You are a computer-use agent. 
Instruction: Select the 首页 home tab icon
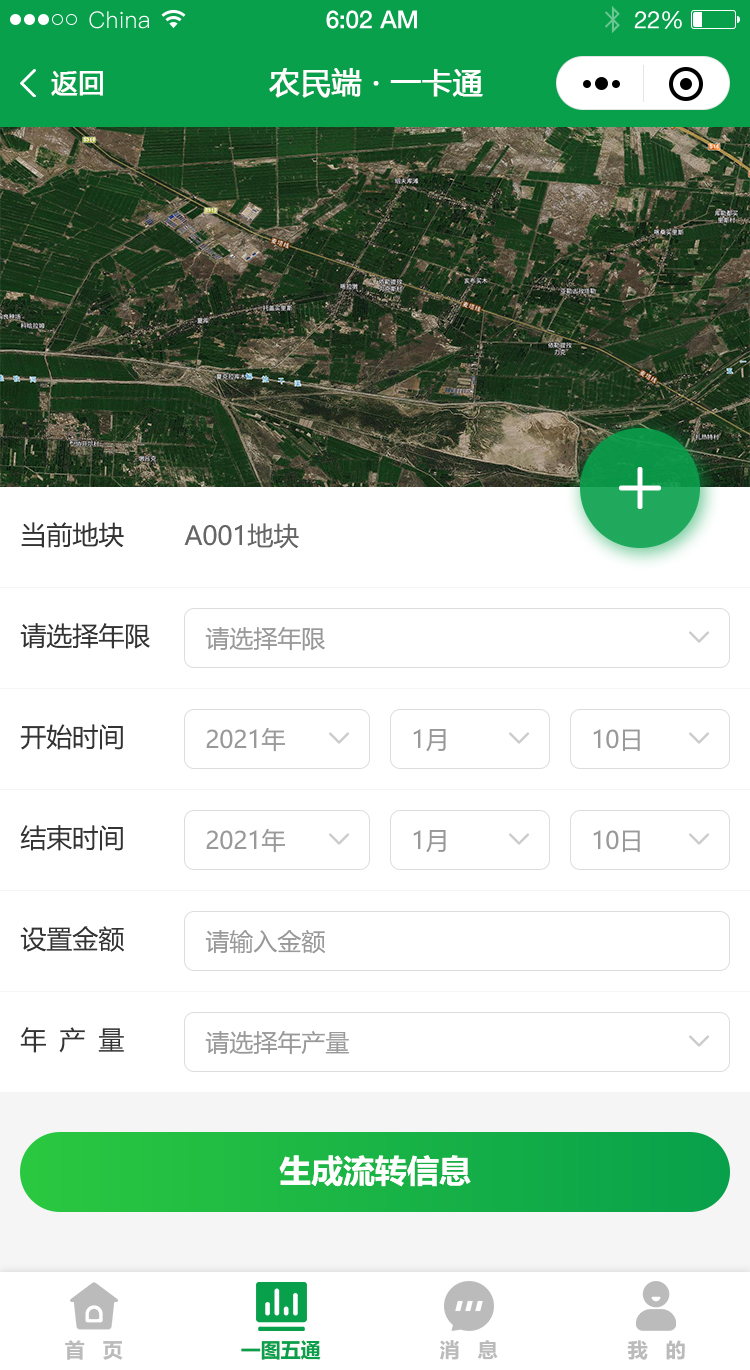[93, 1305]
